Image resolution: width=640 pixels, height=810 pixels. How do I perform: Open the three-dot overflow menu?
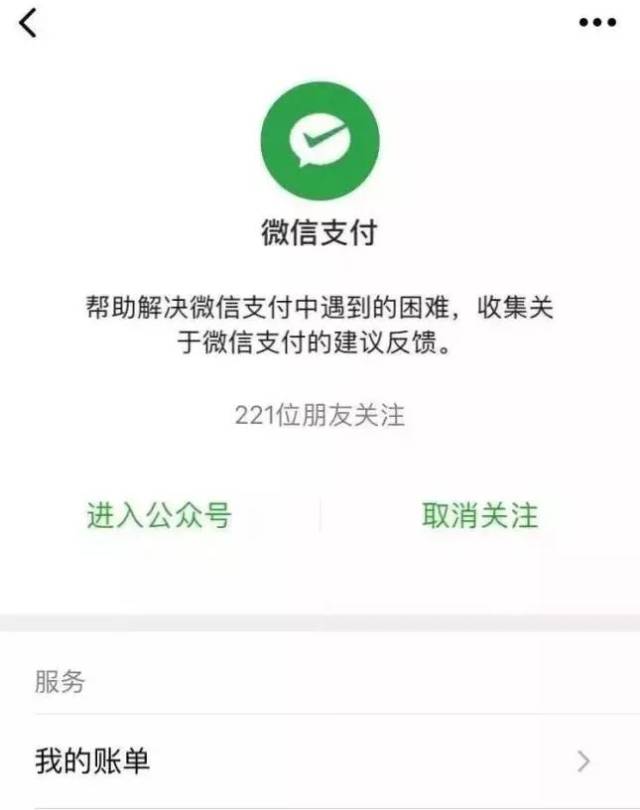(x=597, y=23)
